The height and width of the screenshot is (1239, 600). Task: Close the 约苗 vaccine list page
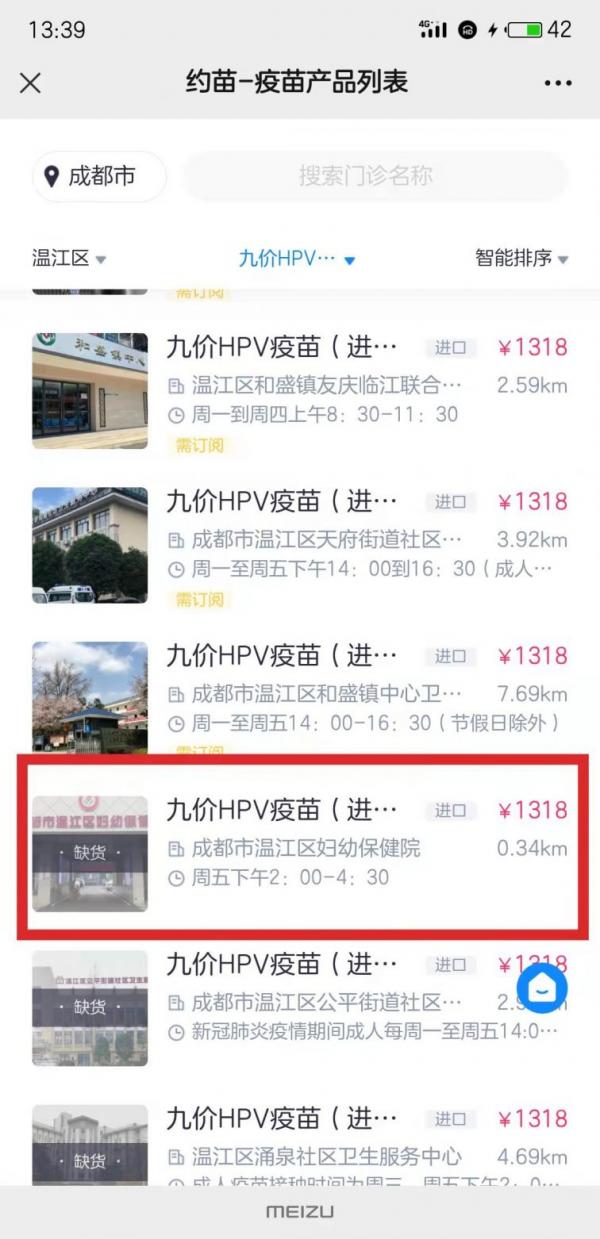coord(31,83)
